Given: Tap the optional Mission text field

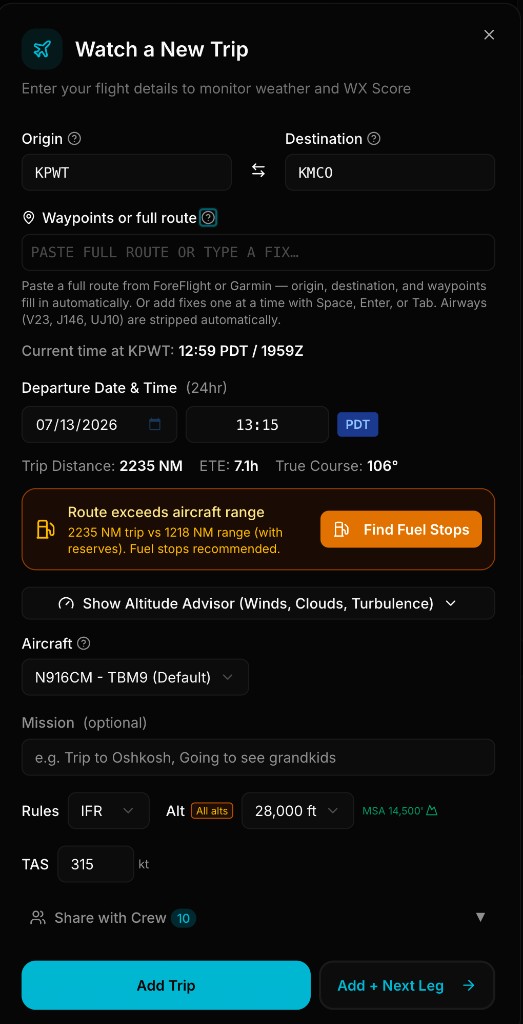Looking at the screenshot, I should [258, 758].
